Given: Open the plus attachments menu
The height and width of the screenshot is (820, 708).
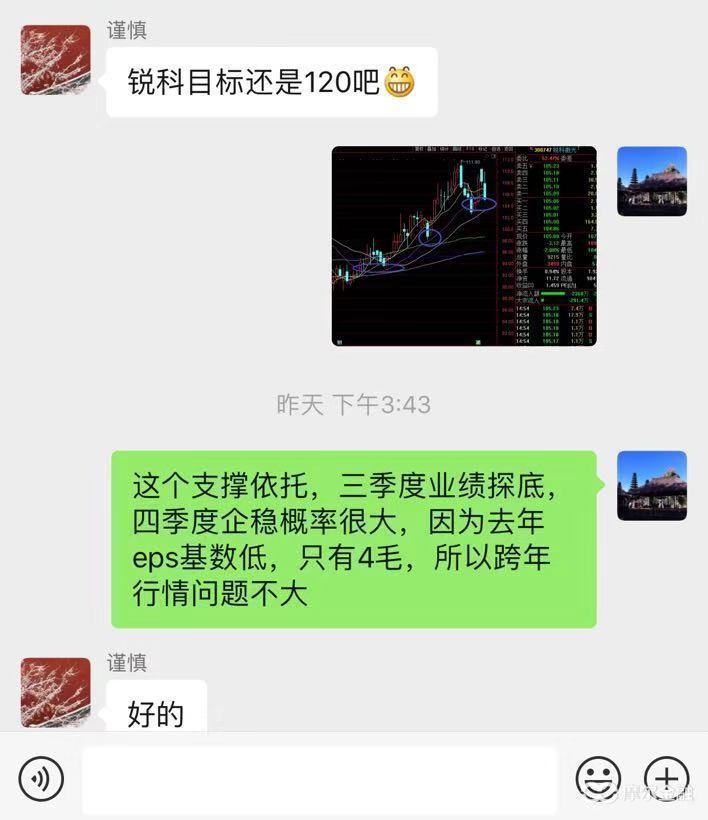Looking at the screenshot, I should tap(666, 778).
